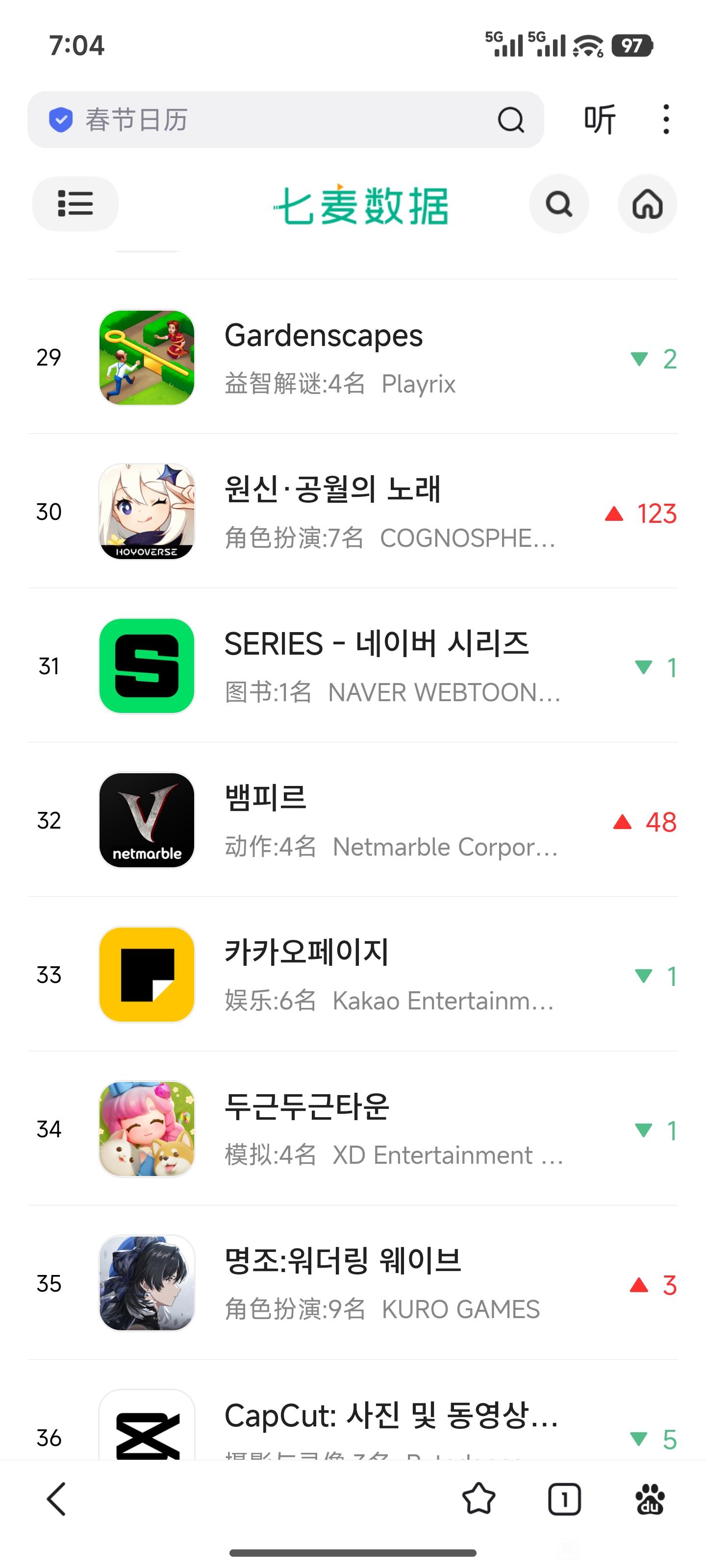706x1568 pixels.
Task: Open the browser overflow menu
Action: tap(666, 119)
